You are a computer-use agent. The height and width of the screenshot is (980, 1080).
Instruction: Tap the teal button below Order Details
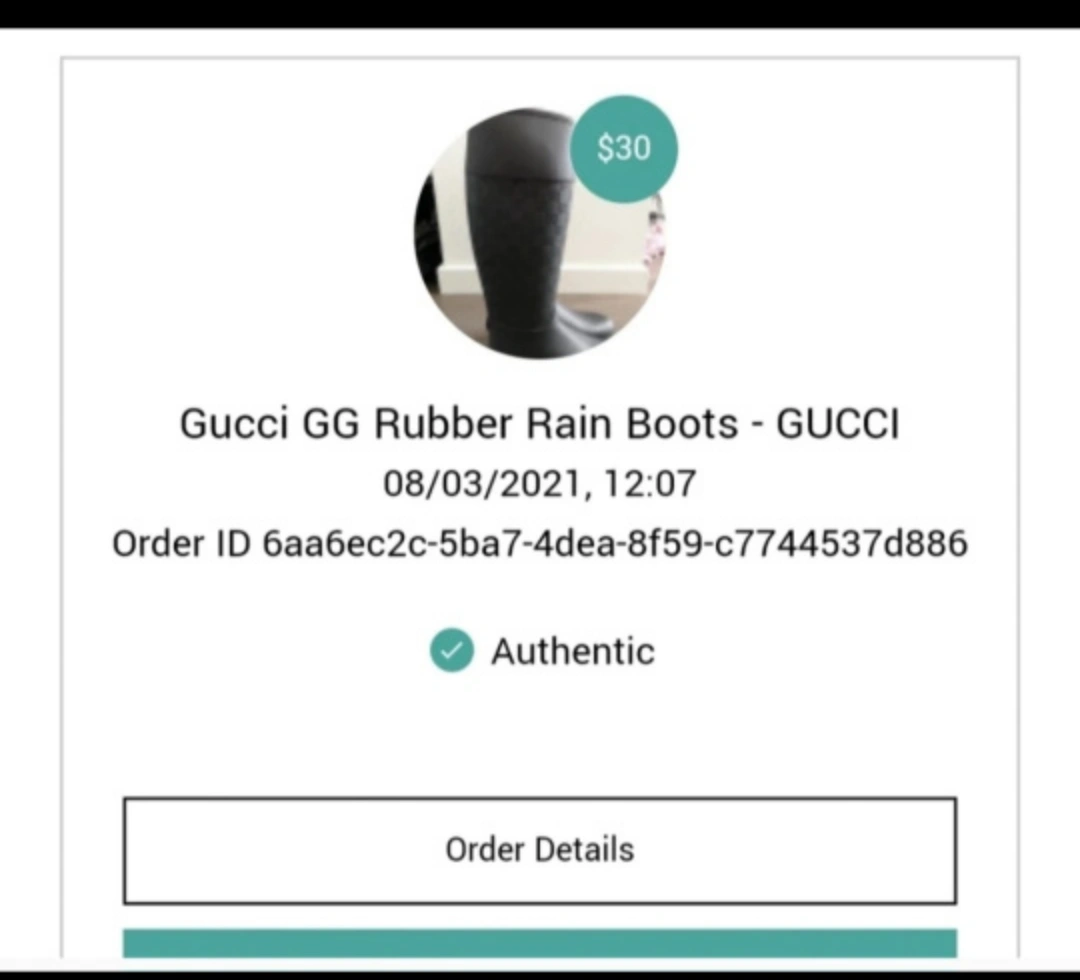[x=539, y=943]
